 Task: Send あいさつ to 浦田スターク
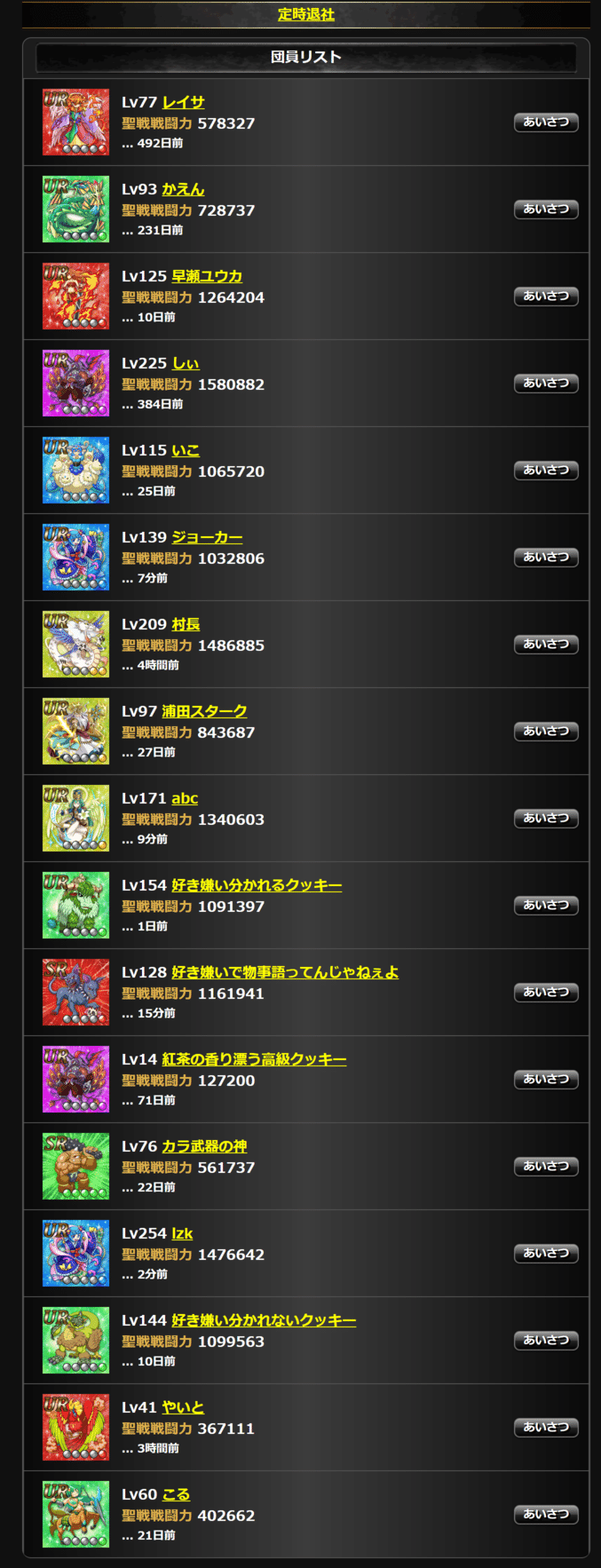click(546, 732)
